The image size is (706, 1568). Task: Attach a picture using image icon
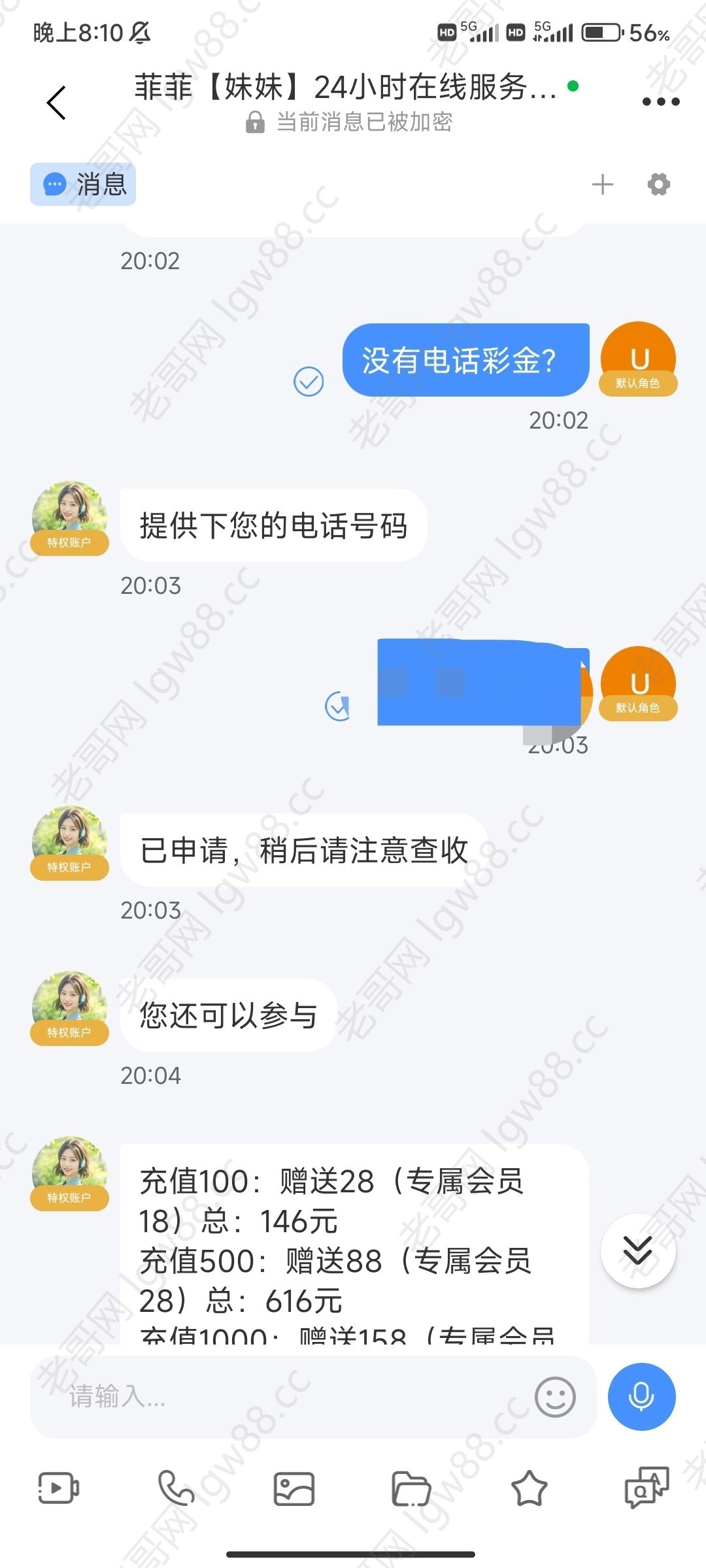[294, 1488]
